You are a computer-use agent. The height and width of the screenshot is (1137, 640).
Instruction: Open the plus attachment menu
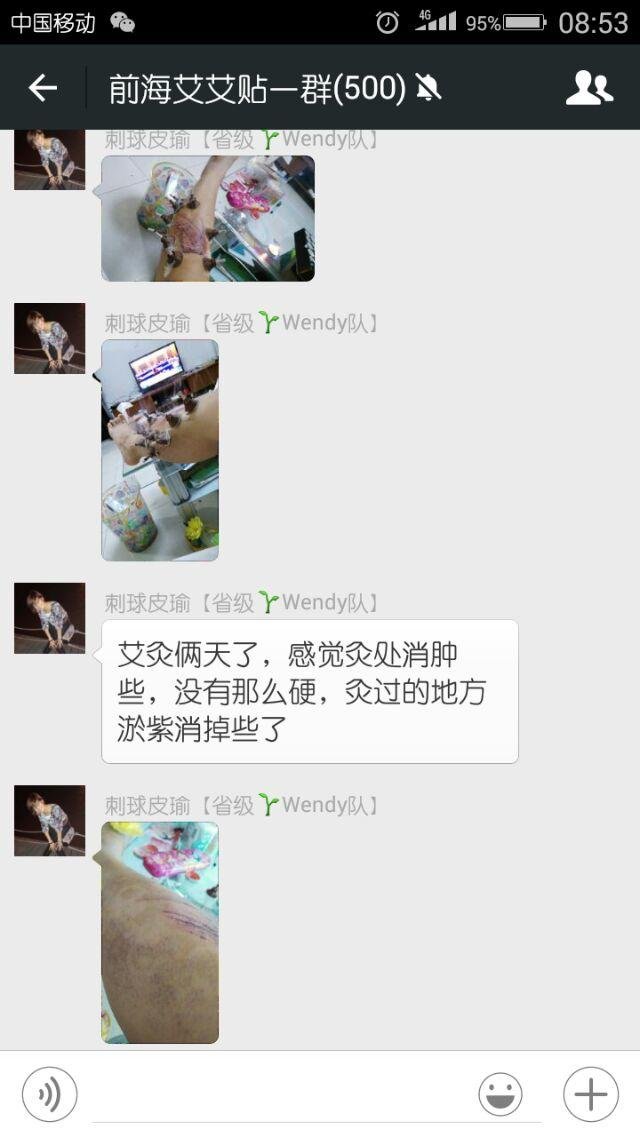(x=590, y=1094)
